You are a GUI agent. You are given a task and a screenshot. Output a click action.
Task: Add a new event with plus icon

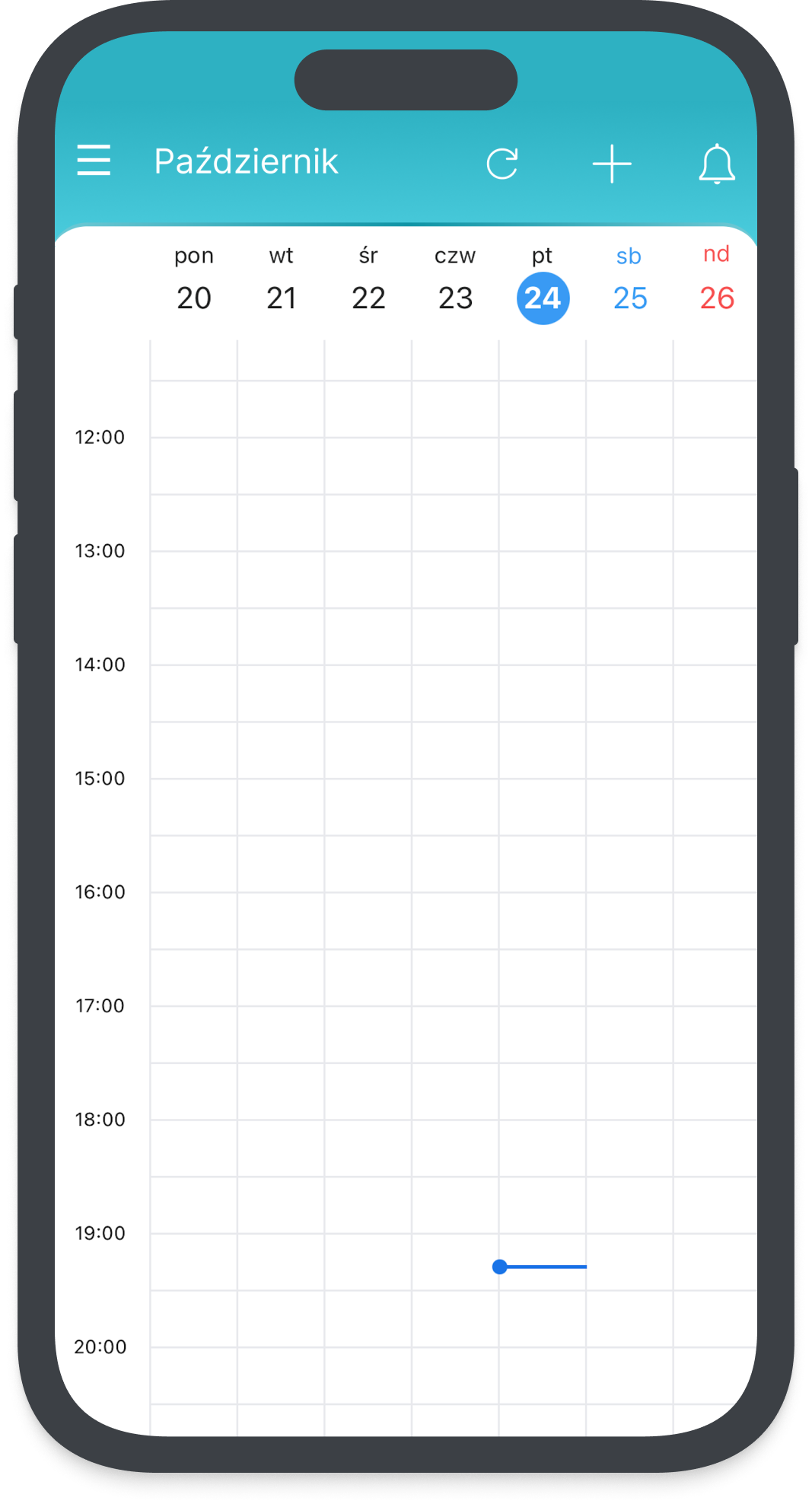tap(612, 164)
